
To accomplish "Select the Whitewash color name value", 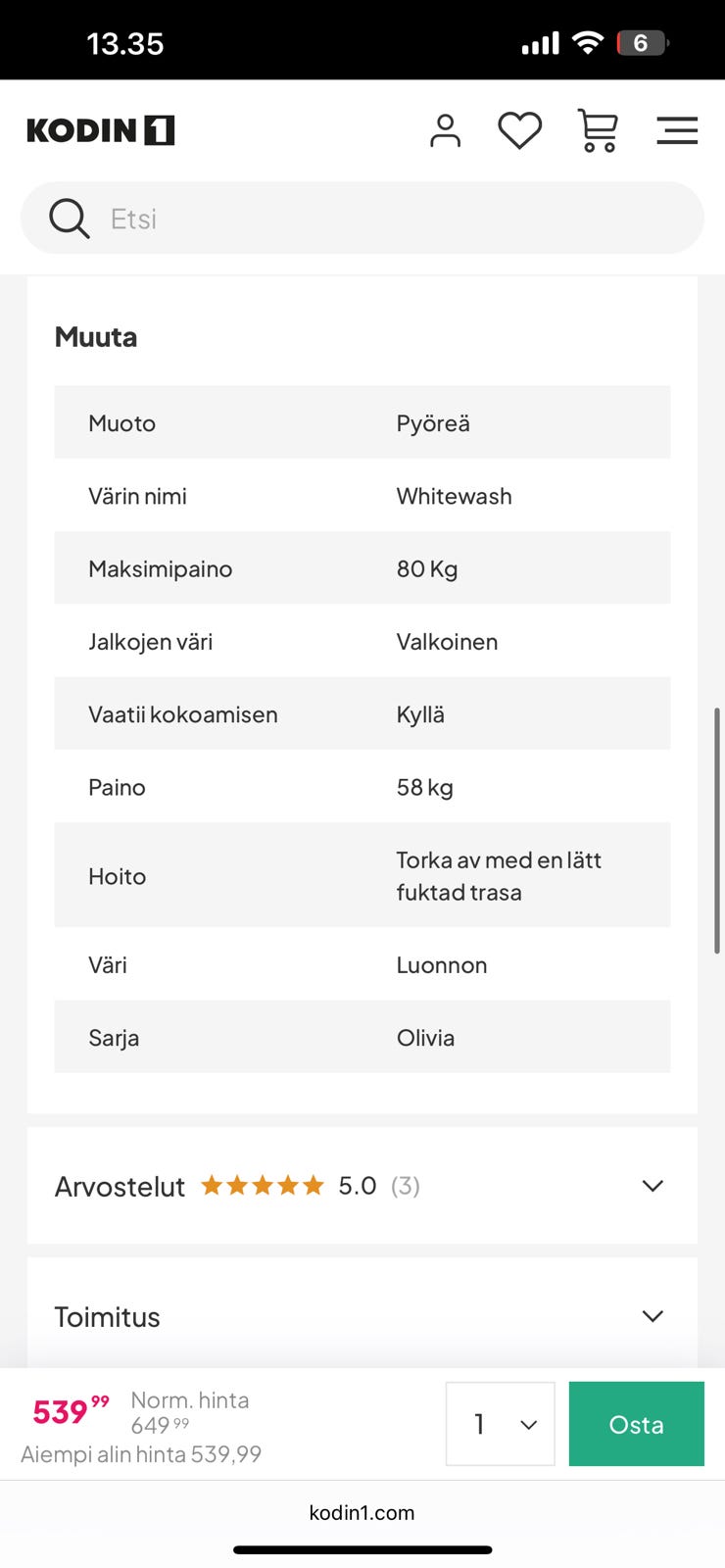I will [x=454, y=496].
